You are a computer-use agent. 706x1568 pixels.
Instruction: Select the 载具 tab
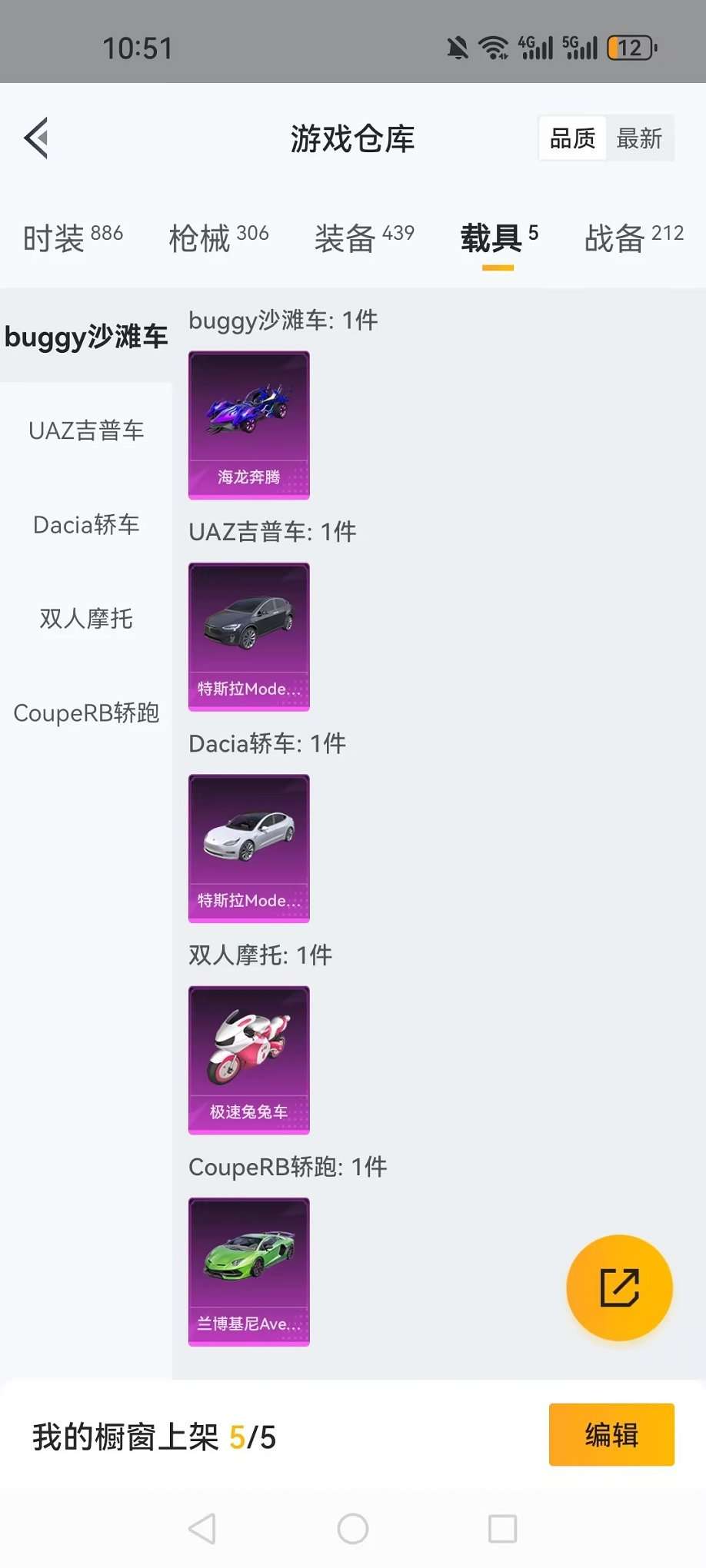(x=499, y=238)
